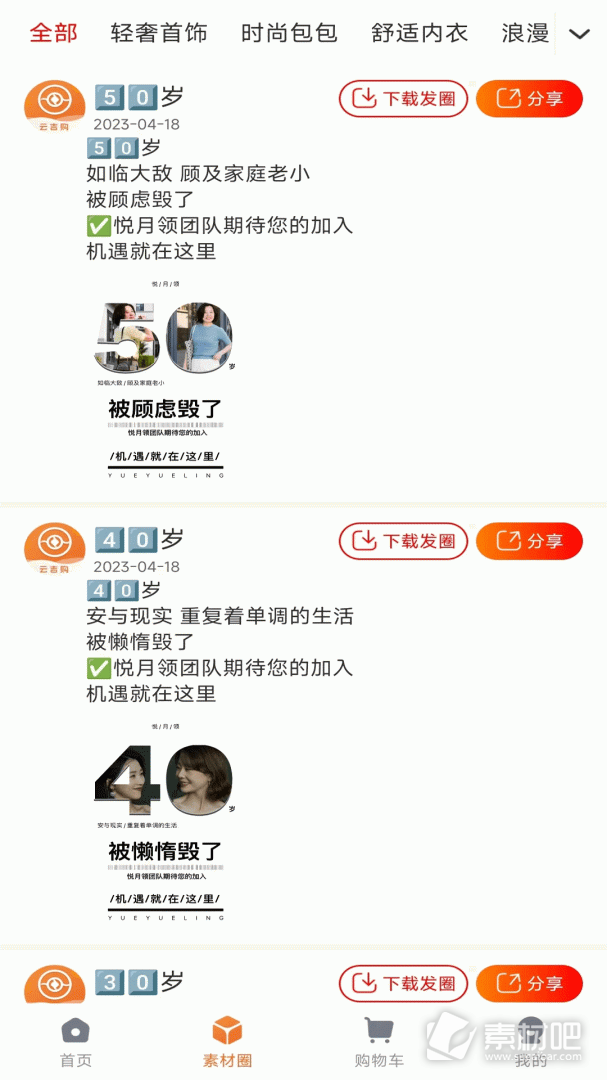
Task: Open the 素材圈 tab
Action: coord(227,1042)
